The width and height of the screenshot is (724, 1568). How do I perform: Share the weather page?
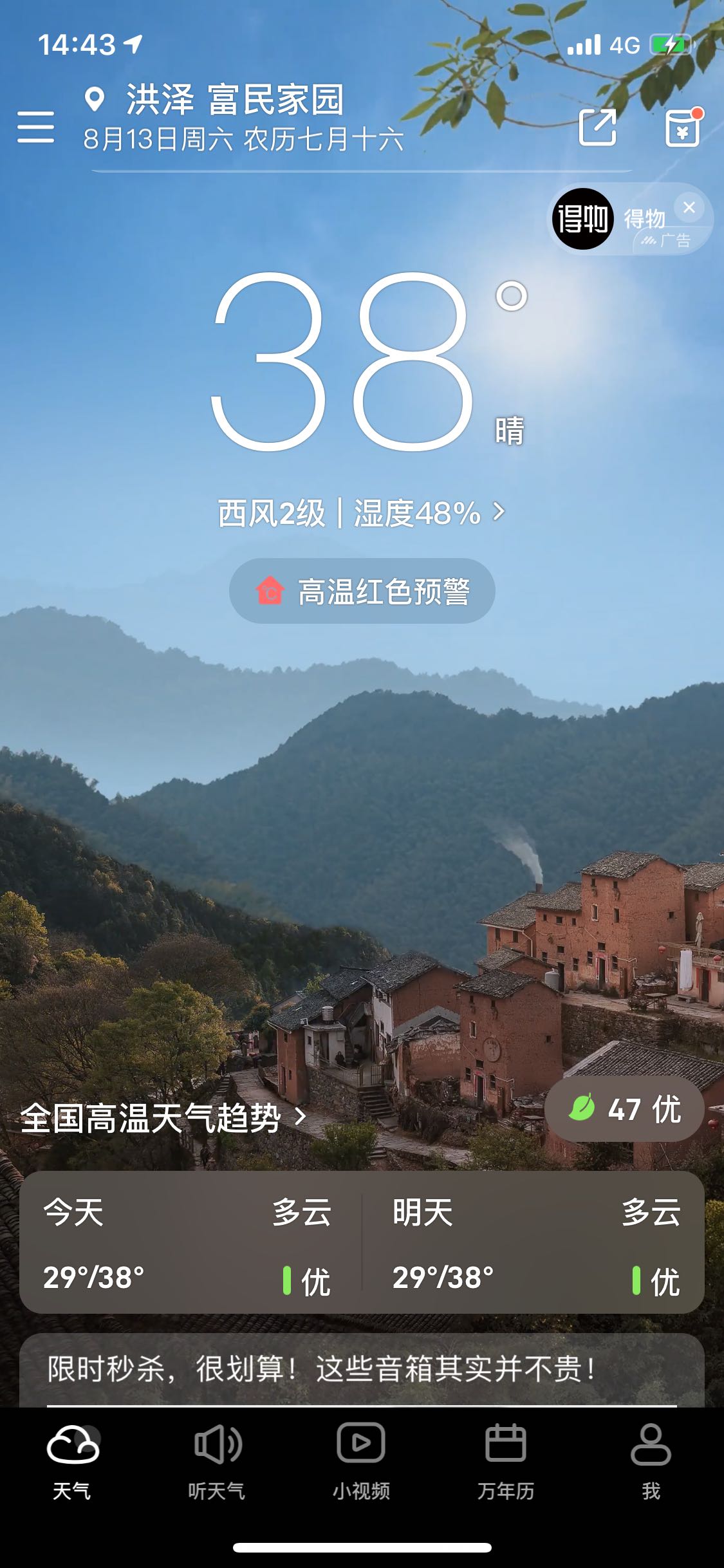point(598,127)
